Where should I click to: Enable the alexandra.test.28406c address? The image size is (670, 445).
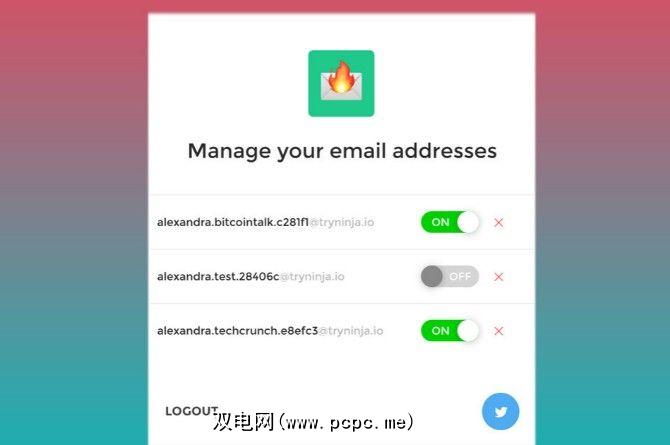450,276
